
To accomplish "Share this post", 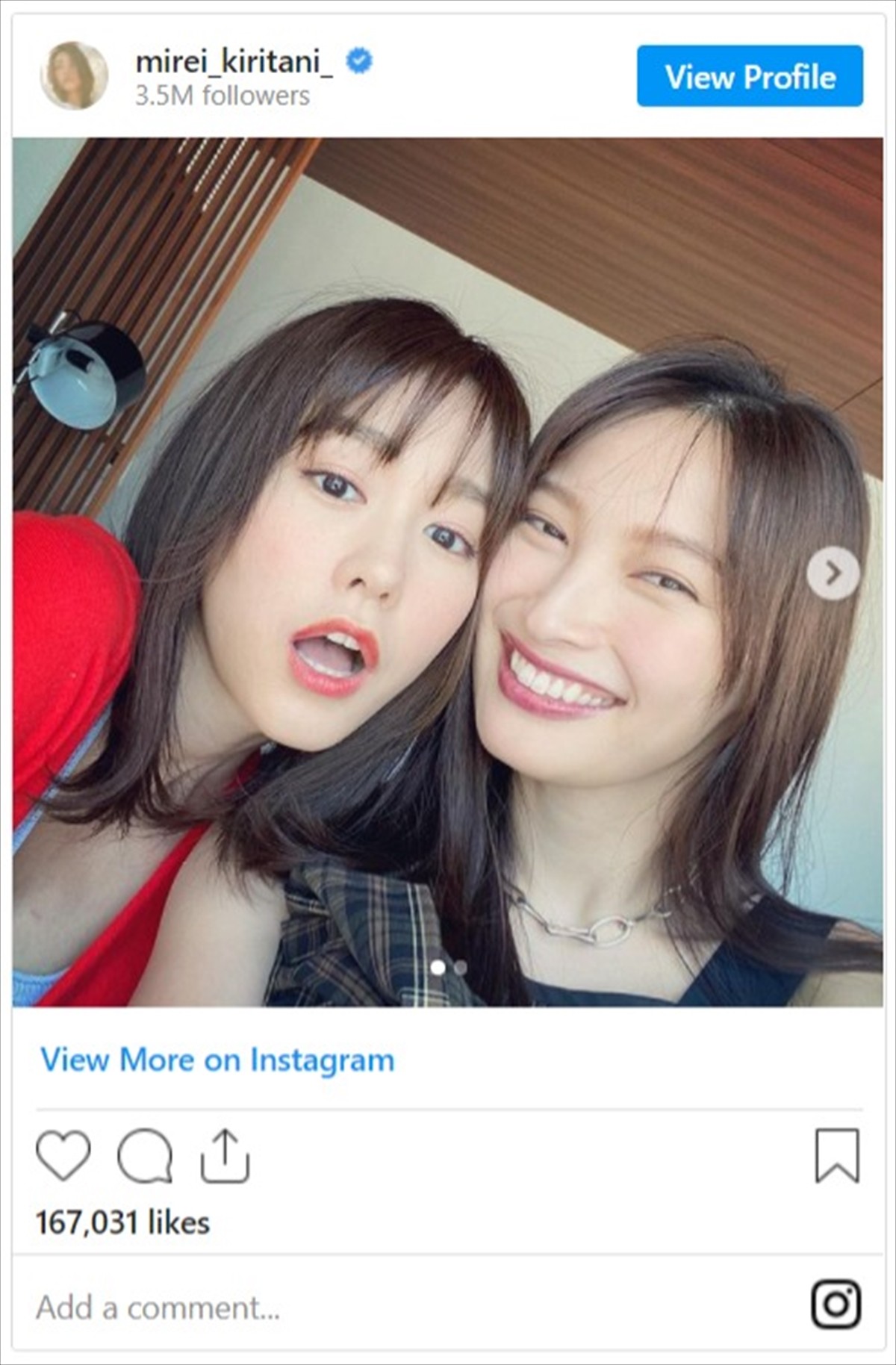I will point(224,1155).
